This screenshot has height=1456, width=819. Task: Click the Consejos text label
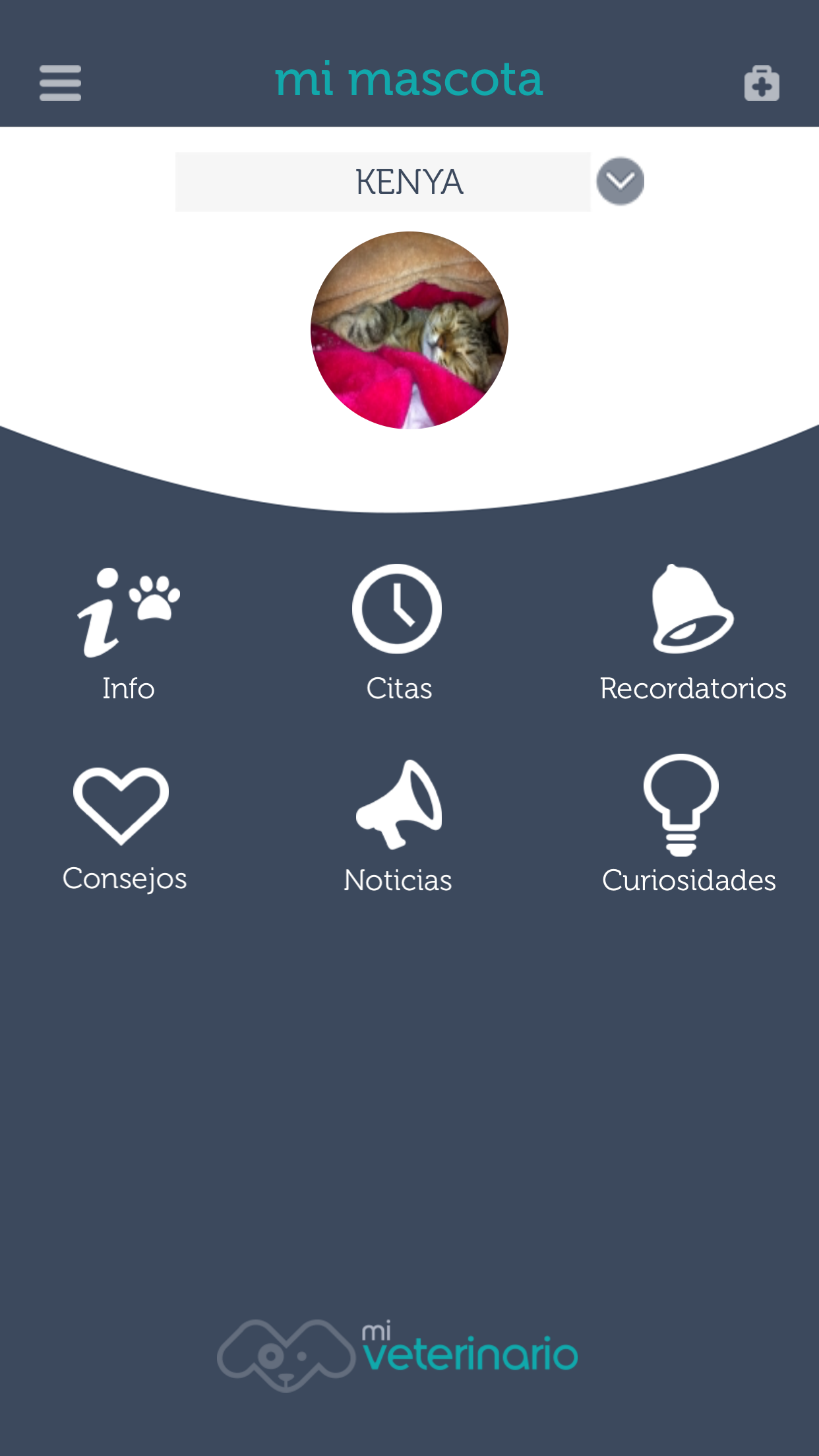tap(124, 878)
